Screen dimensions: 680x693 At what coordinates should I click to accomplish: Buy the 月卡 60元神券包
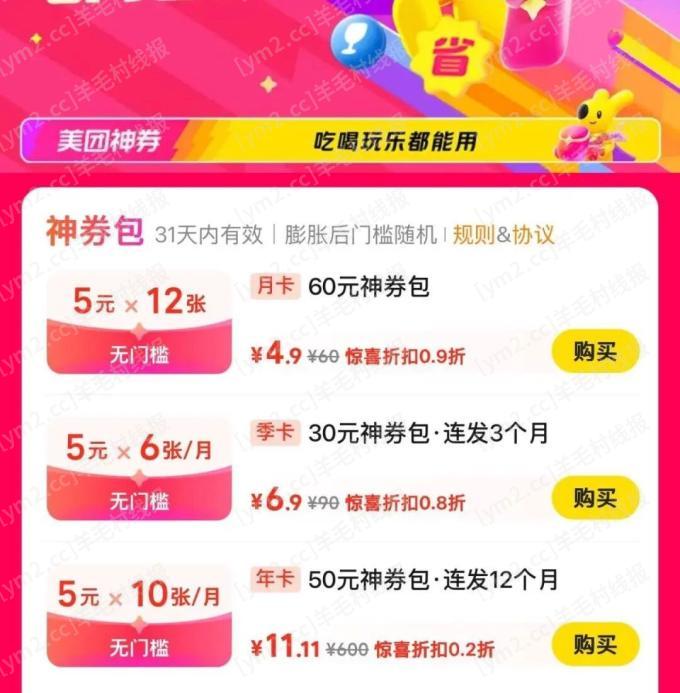click(595, 351)
